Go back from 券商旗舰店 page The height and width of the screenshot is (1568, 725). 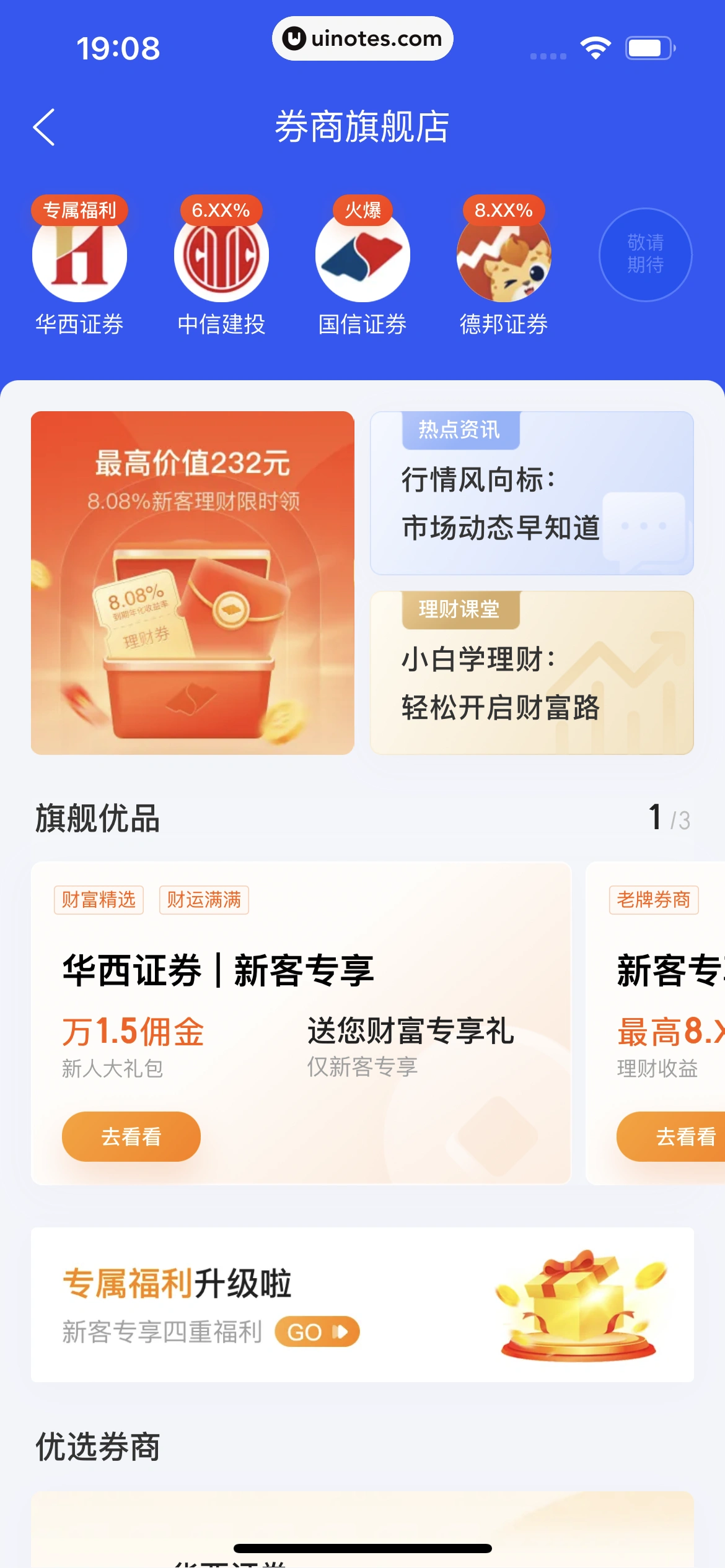click(x=45, y=128)
